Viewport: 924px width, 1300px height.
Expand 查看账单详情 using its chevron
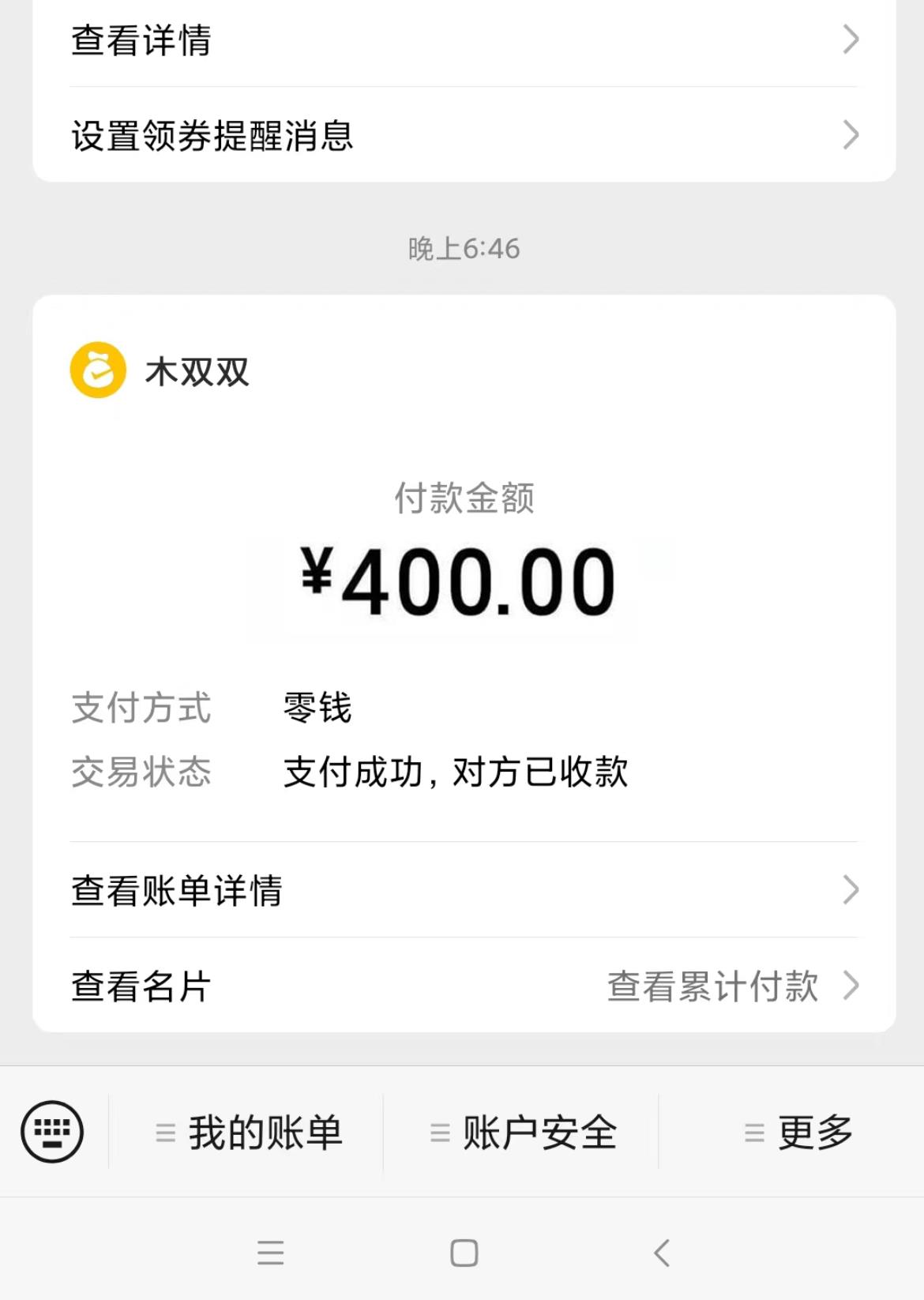(851, 891)
